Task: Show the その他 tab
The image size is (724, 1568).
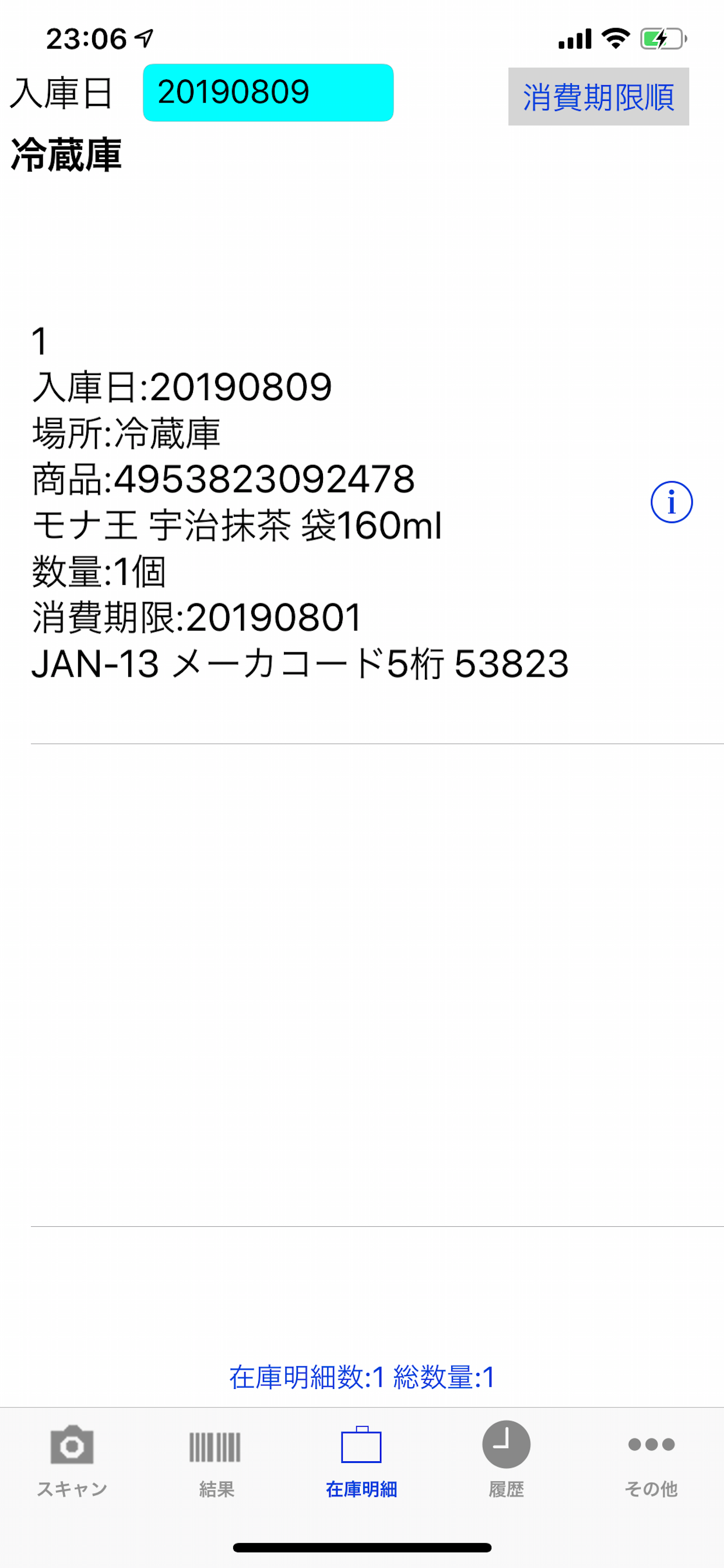Action: (651, 1461)
